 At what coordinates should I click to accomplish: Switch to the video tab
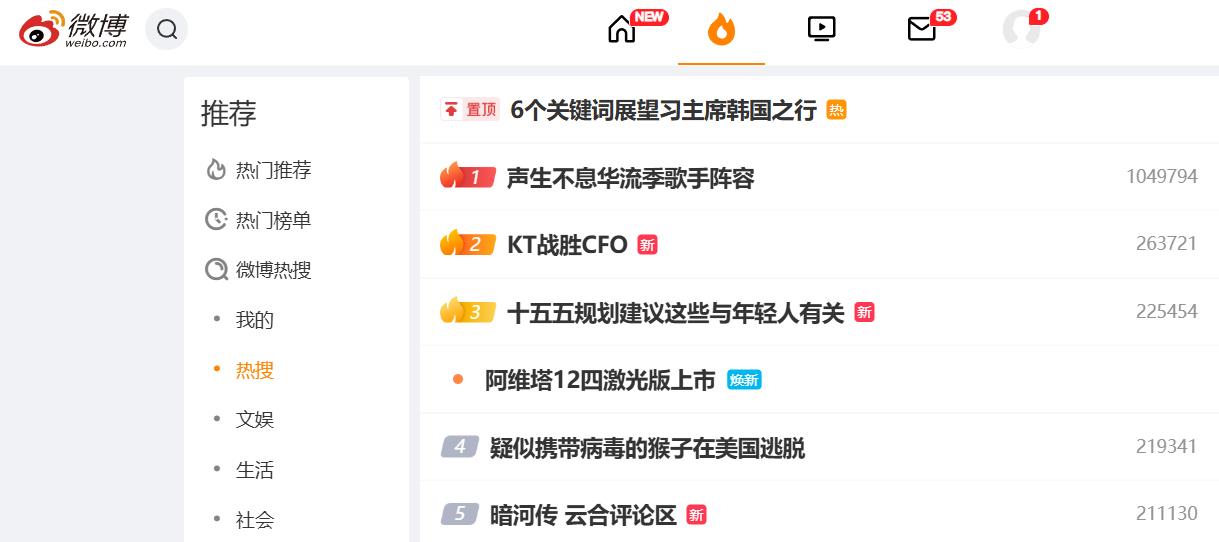pos(821,30)
